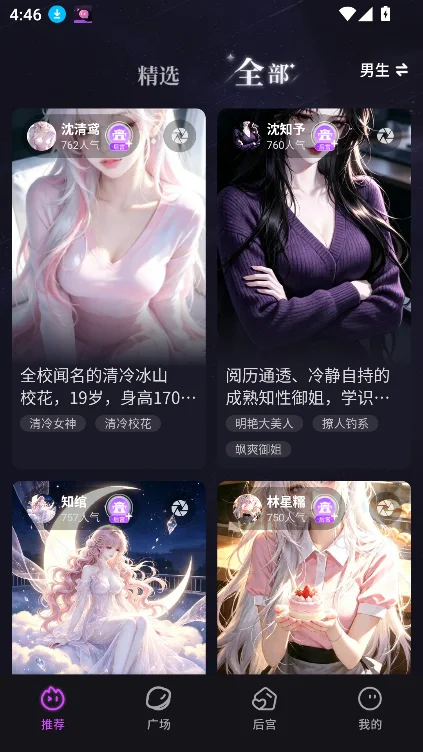The height and width of the screenshot is (752, 423).
Task: Add 林星糯 to 后宫
Action: click(x=324, y=509)
